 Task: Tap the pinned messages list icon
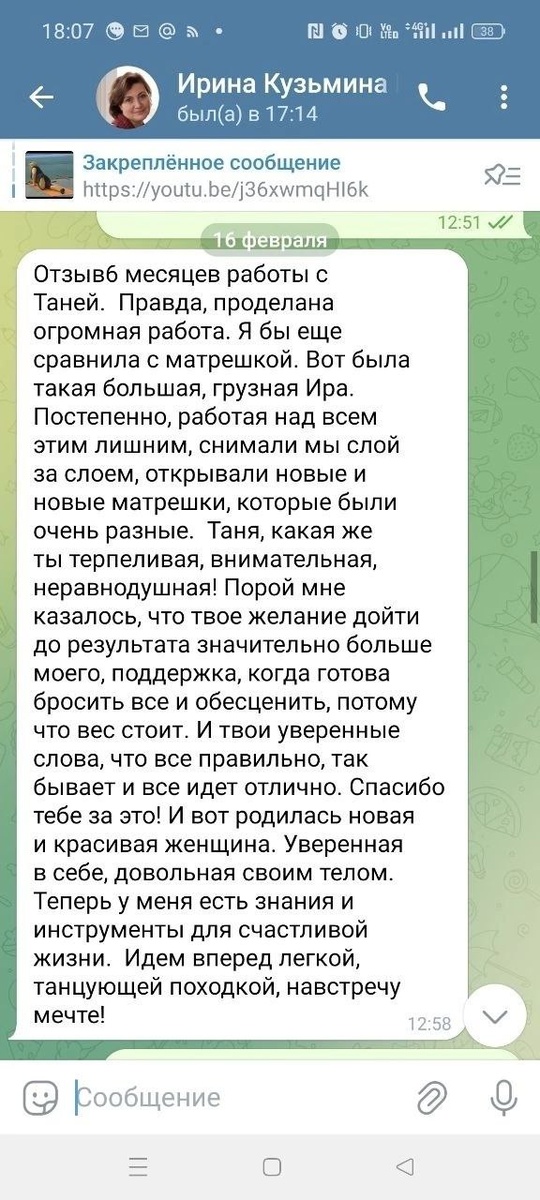coord(502,176)
